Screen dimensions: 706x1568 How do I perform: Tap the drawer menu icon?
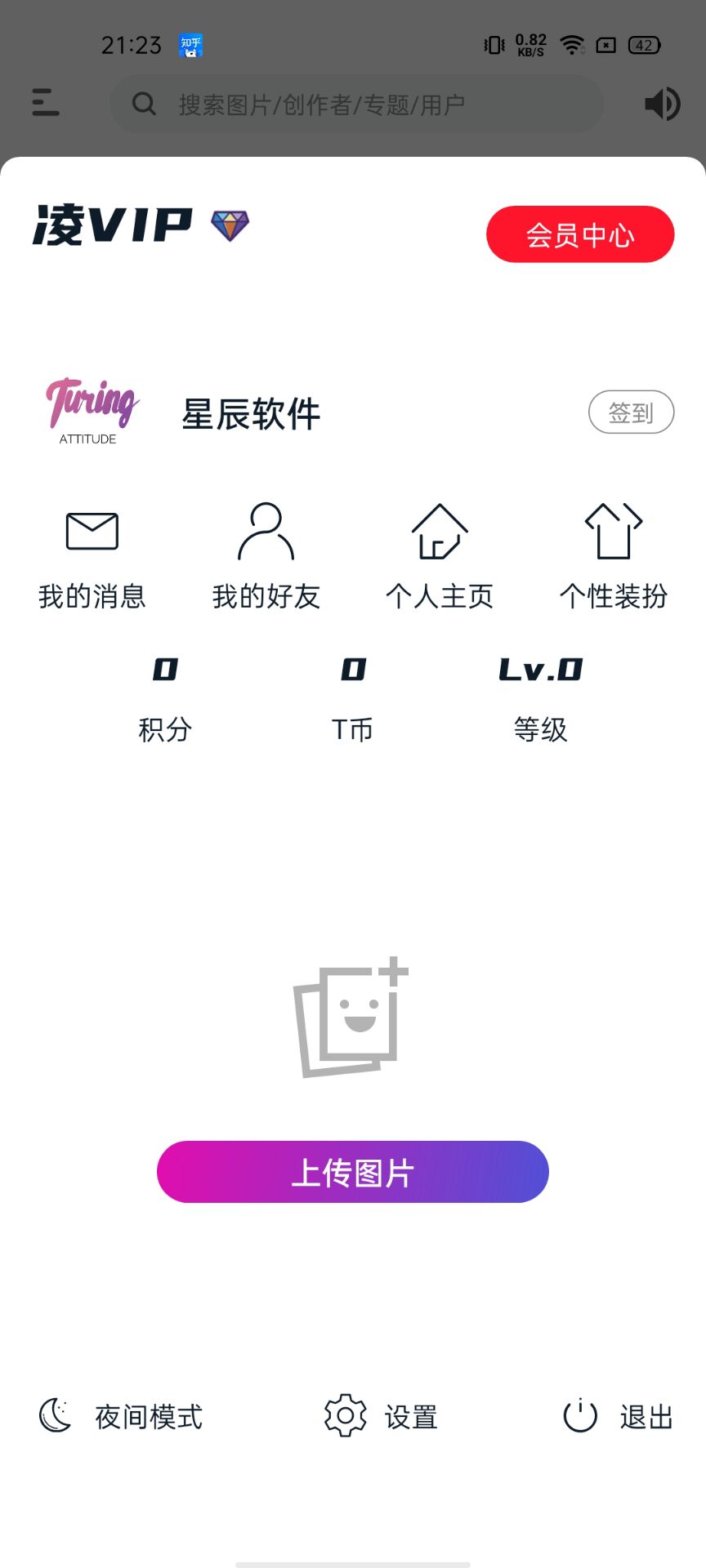click(46, 103)
